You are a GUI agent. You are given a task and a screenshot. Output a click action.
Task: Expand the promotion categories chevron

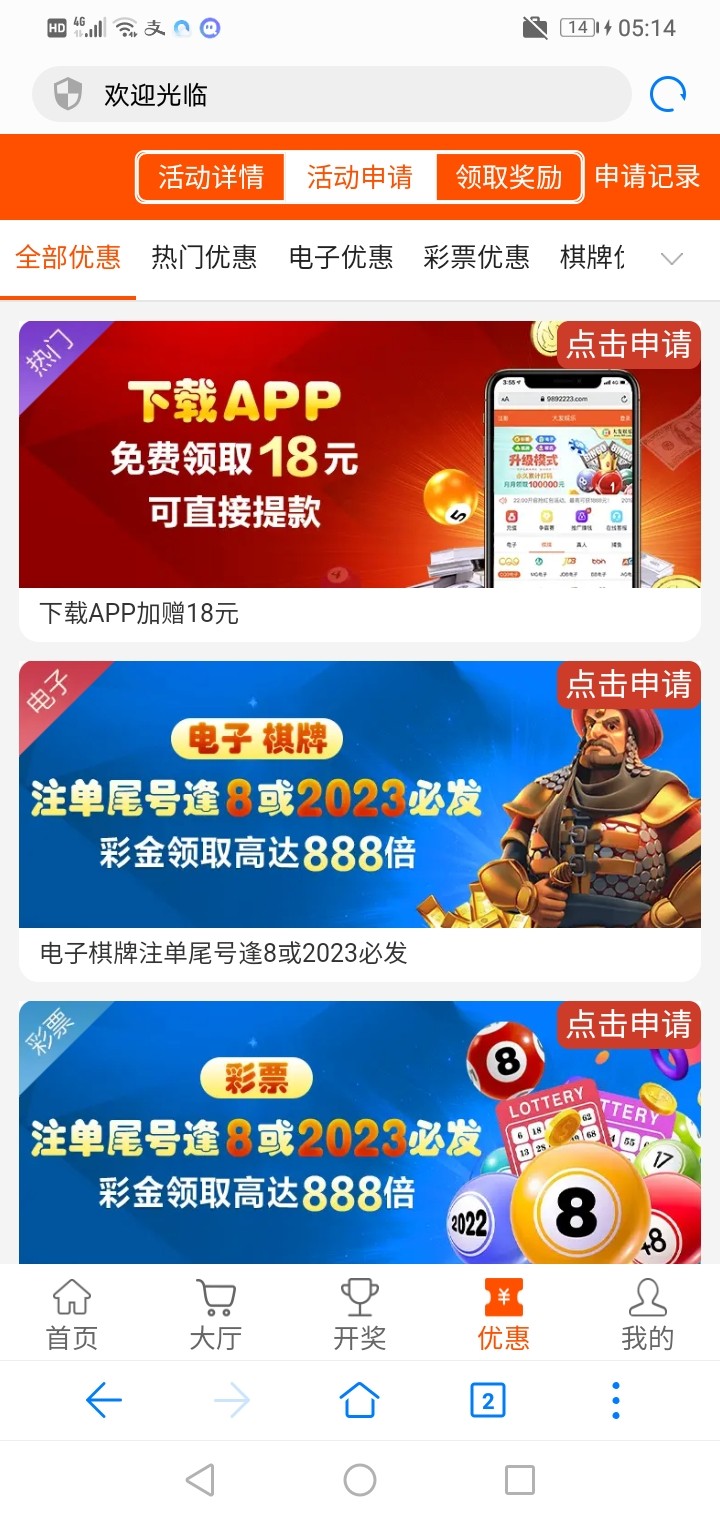point(672,259)
